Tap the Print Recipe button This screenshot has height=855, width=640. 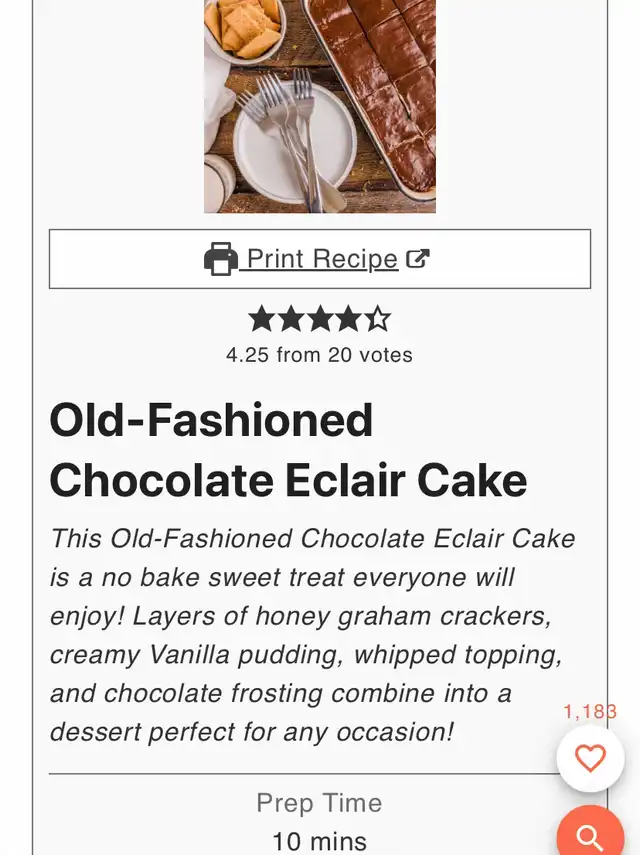(320, 259)
